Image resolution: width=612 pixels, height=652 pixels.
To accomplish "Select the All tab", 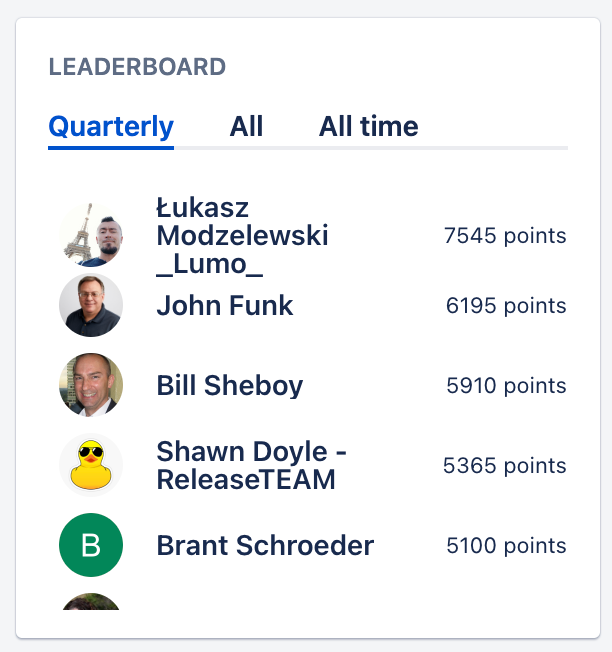I will [246, 127].
